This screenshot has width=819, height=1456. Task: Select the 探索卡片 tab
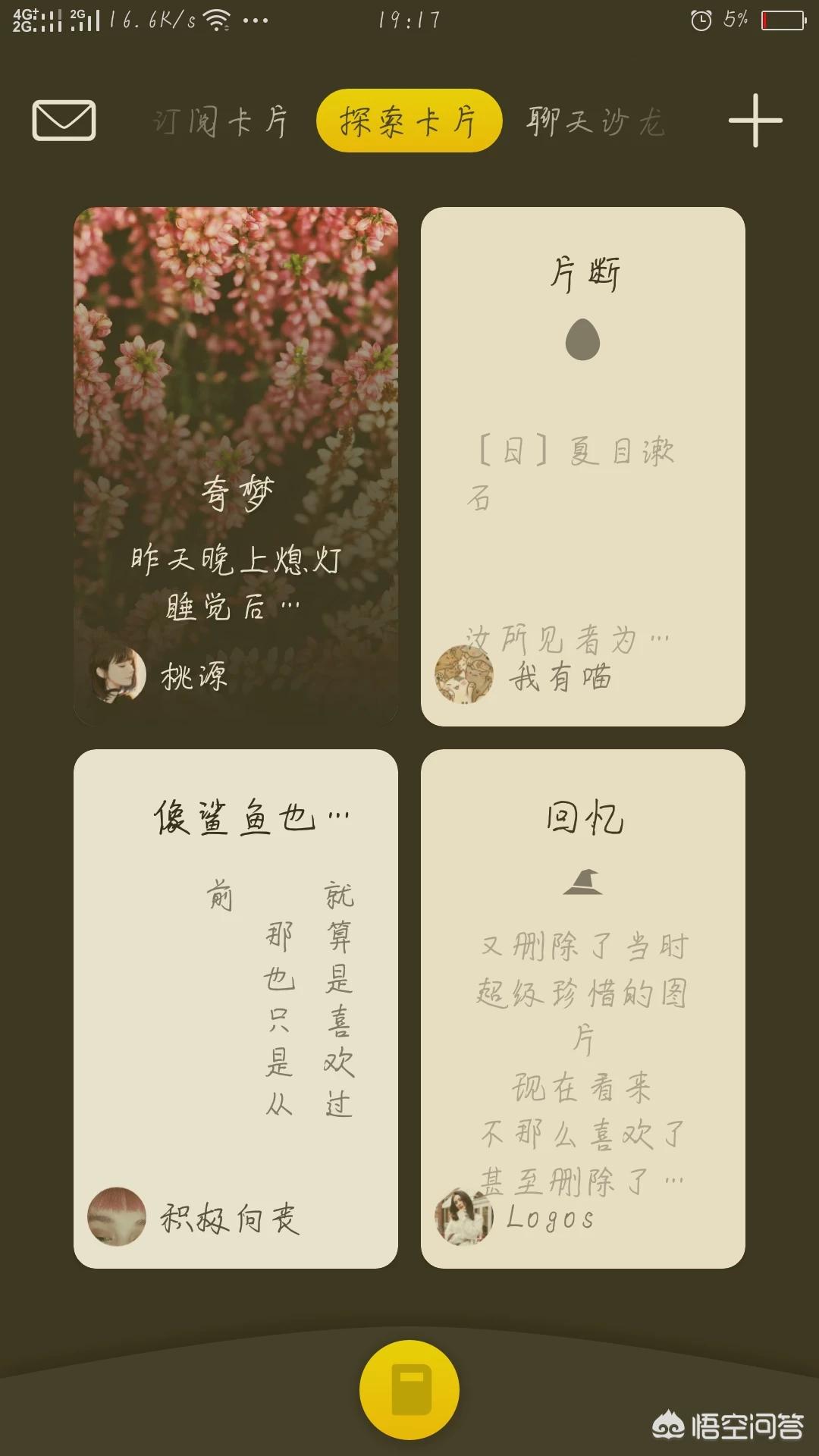pos(409,121)
